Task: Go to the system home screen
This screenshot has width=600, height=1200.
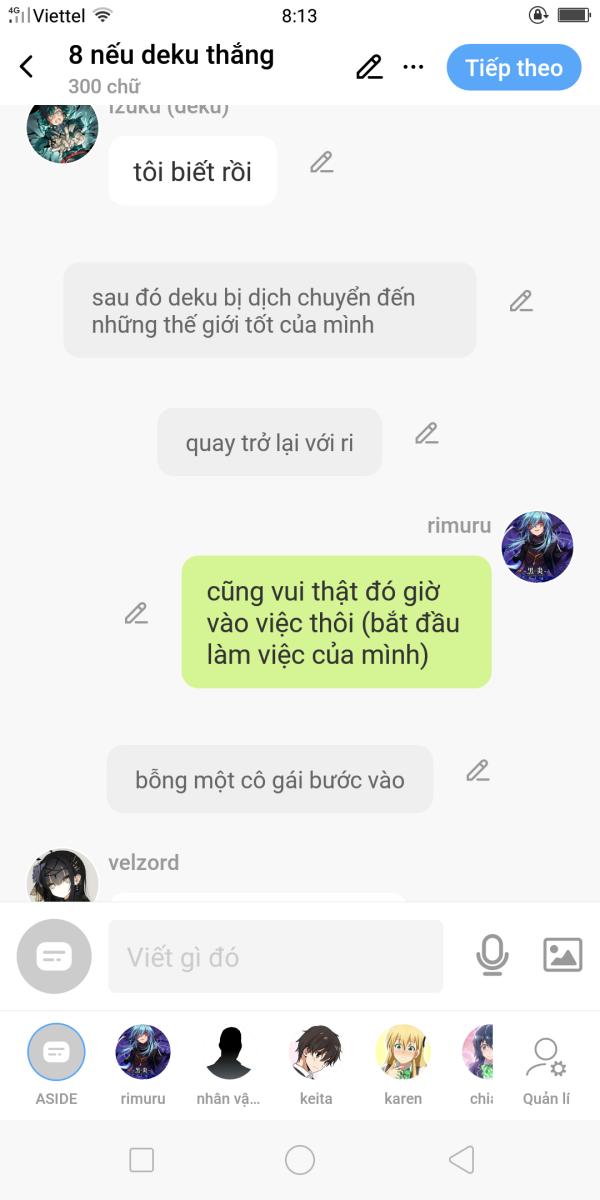Action: pyautogui.click(x=300, y=1159)
